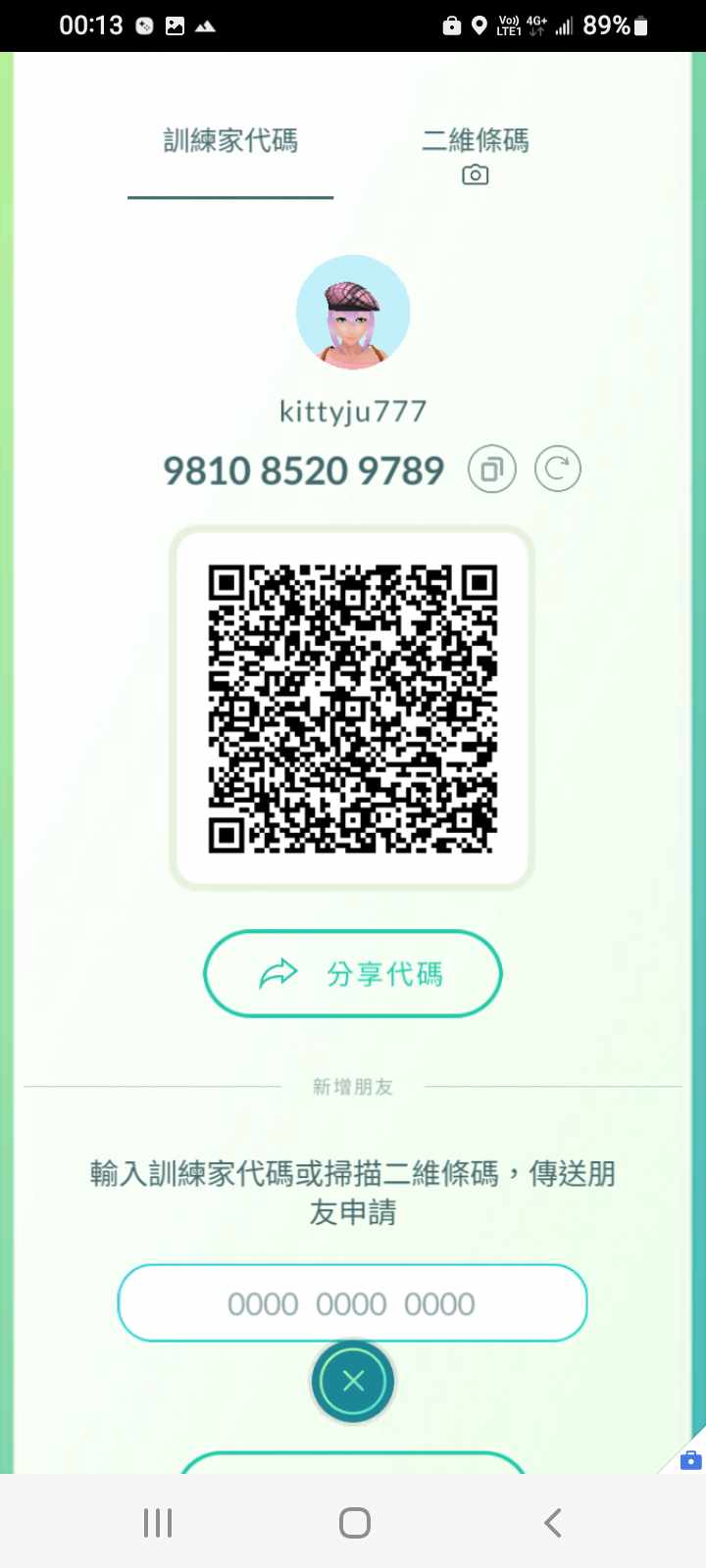Close the screen with the X button
This screenshot has height=1568, width=706.
tap(353, 1381)
